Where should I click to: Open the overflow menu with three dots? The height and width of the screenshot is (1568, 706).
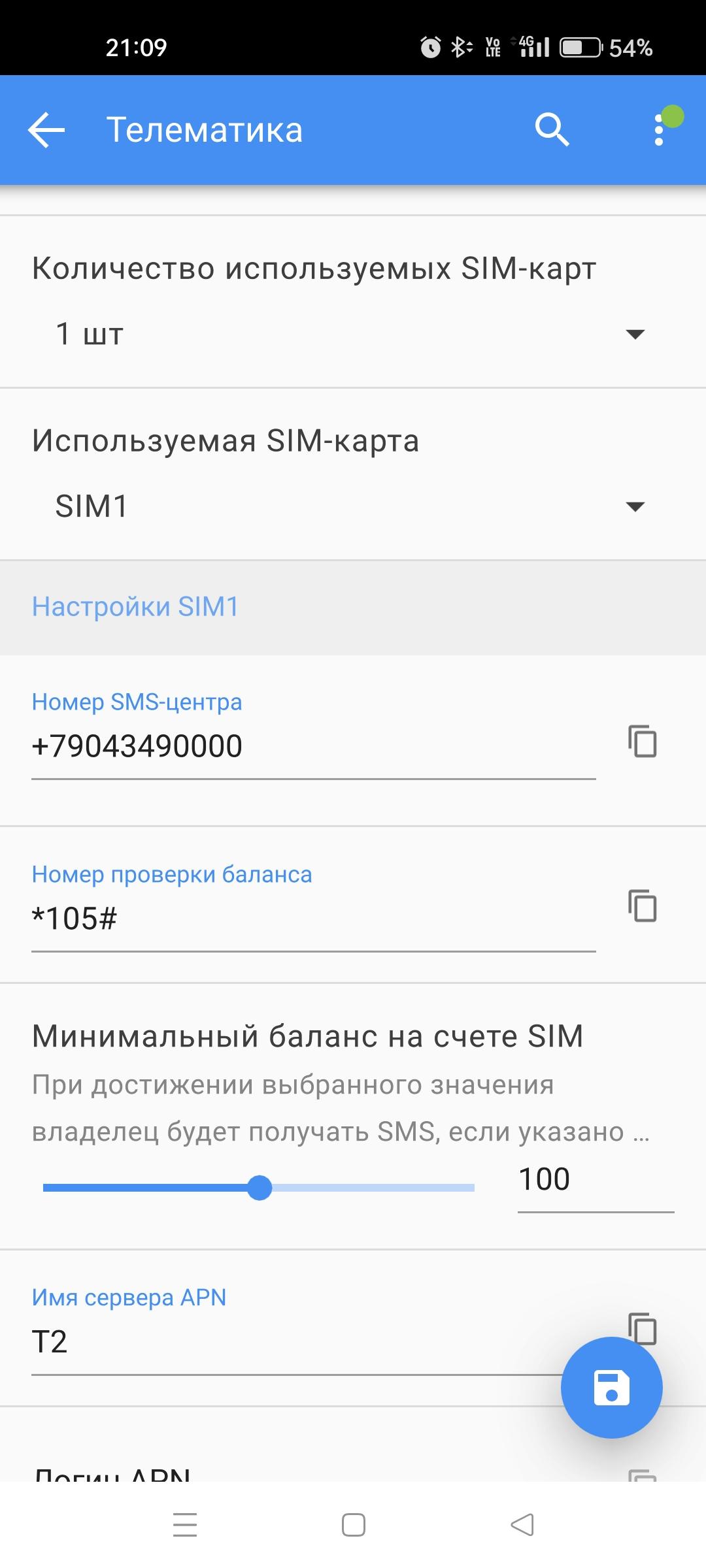(x=659, y=129)
